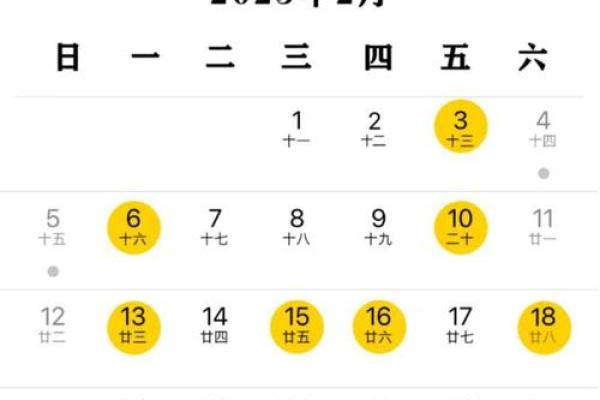Image resolution: width=600 pixels, height=400 pixels.
Task: Choose Saturday the 4th
Action: pyautogui.click(x=543, y=128)
